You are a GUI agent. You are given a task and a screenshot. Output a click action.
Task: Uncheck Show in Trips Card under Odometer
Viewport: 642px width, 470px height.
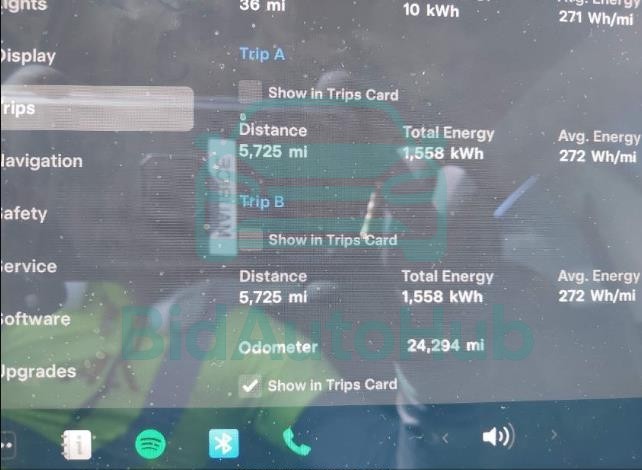pos(250,385)
